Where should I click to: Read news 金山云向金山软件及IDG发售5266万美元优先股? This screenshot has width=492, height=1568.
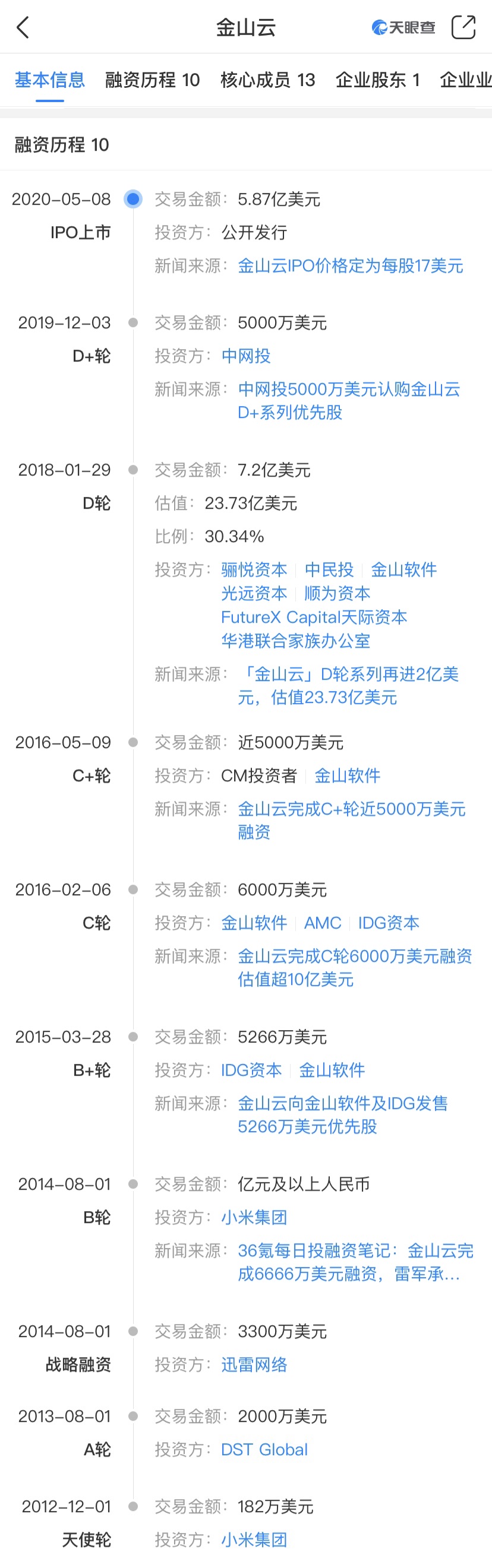[343, 1115]
